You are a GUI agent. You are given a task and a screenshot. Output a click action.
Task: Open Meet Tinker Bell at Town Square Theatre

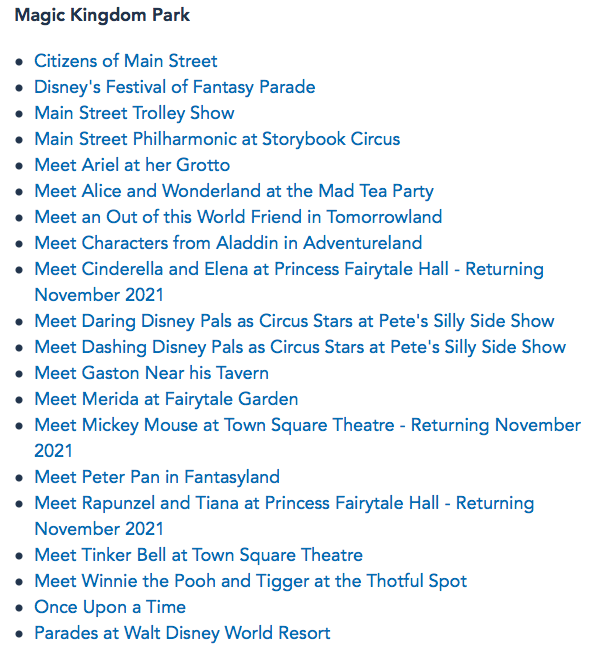pyautogui.click(x=198, y=555)
